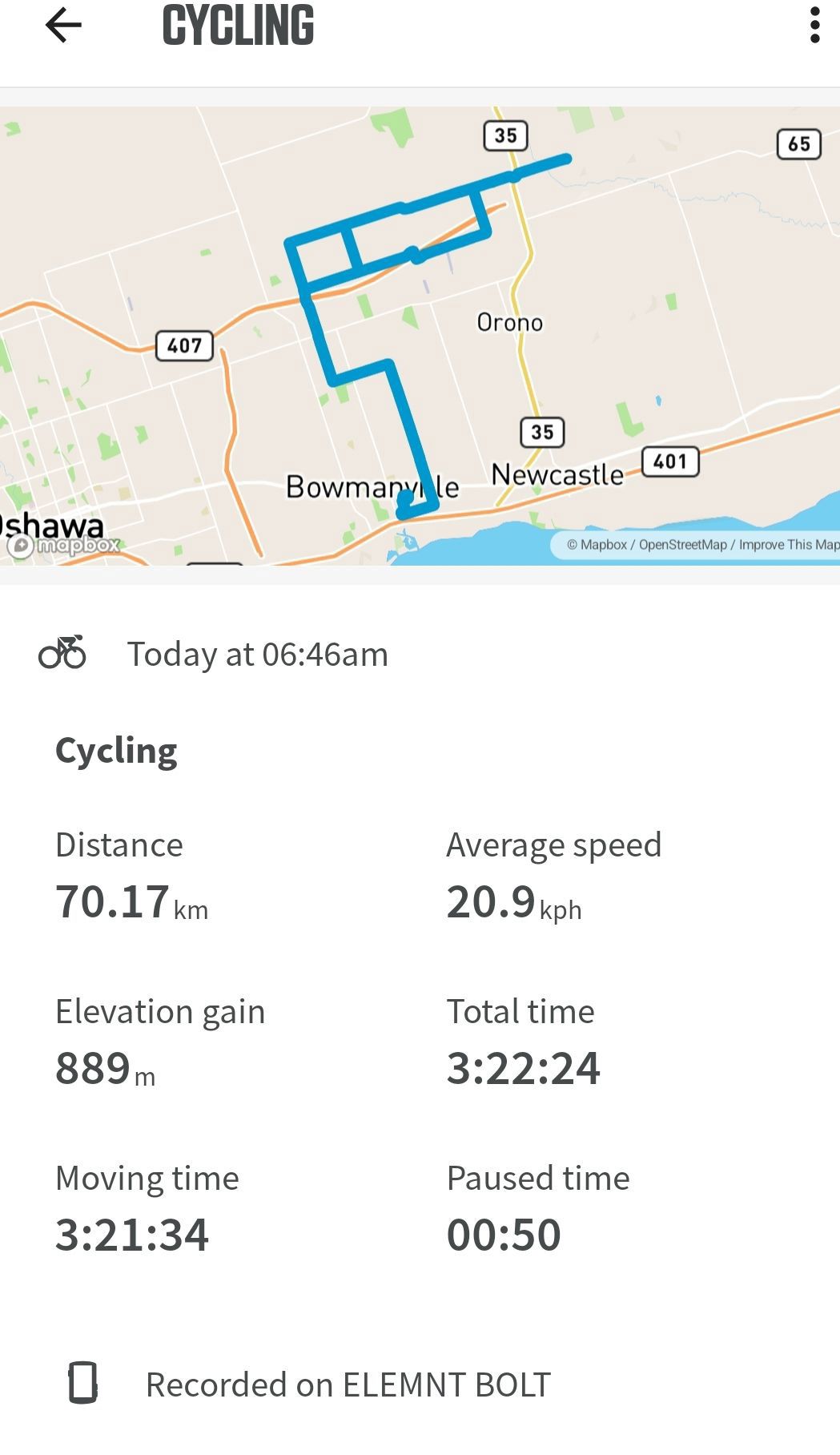Tap the Improve This Map link
The width and height of the screenshot is (840, 1455).
pyautogui.click(x=789, y=545)
